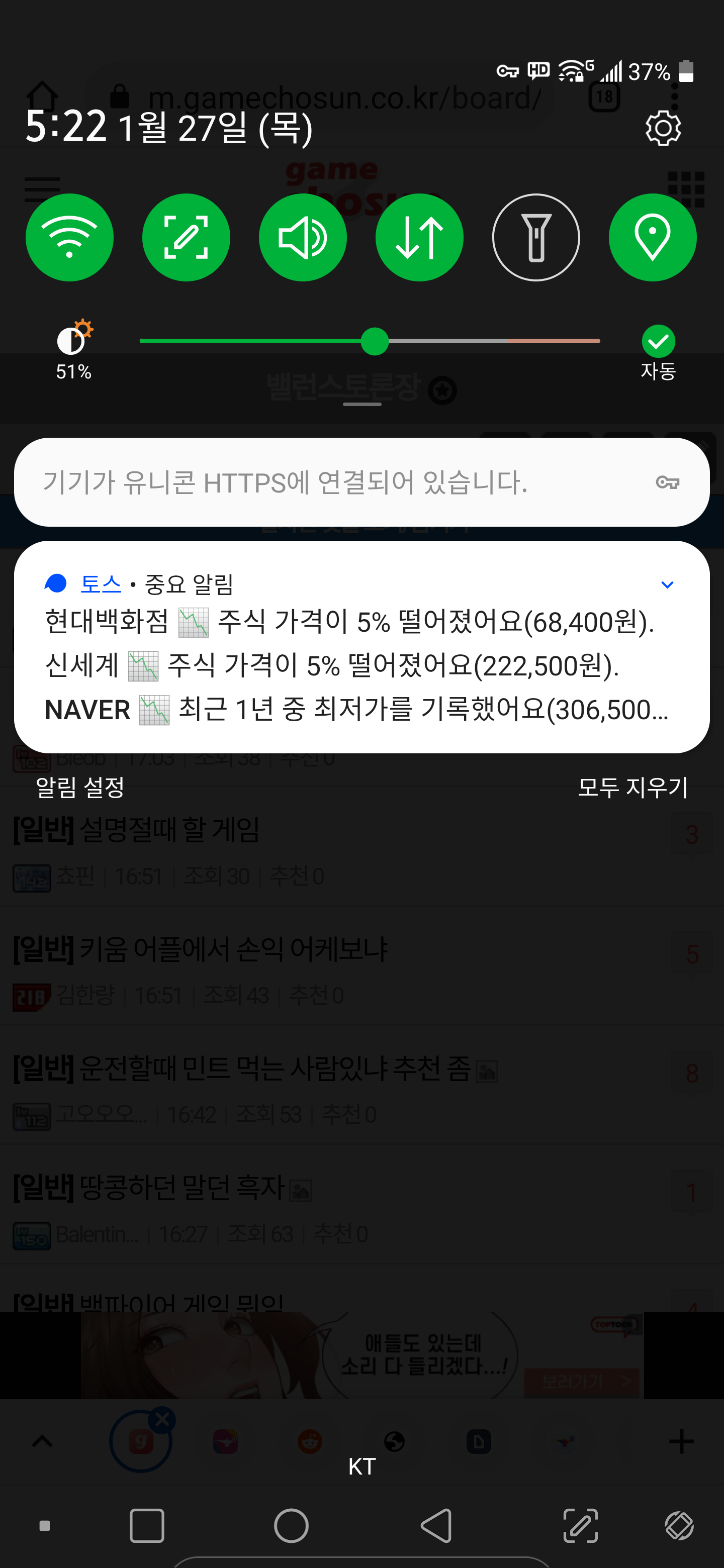The image size is (724, 1568).
Task: Open 알림 설정 notification settings
Action: pos(80,787)
